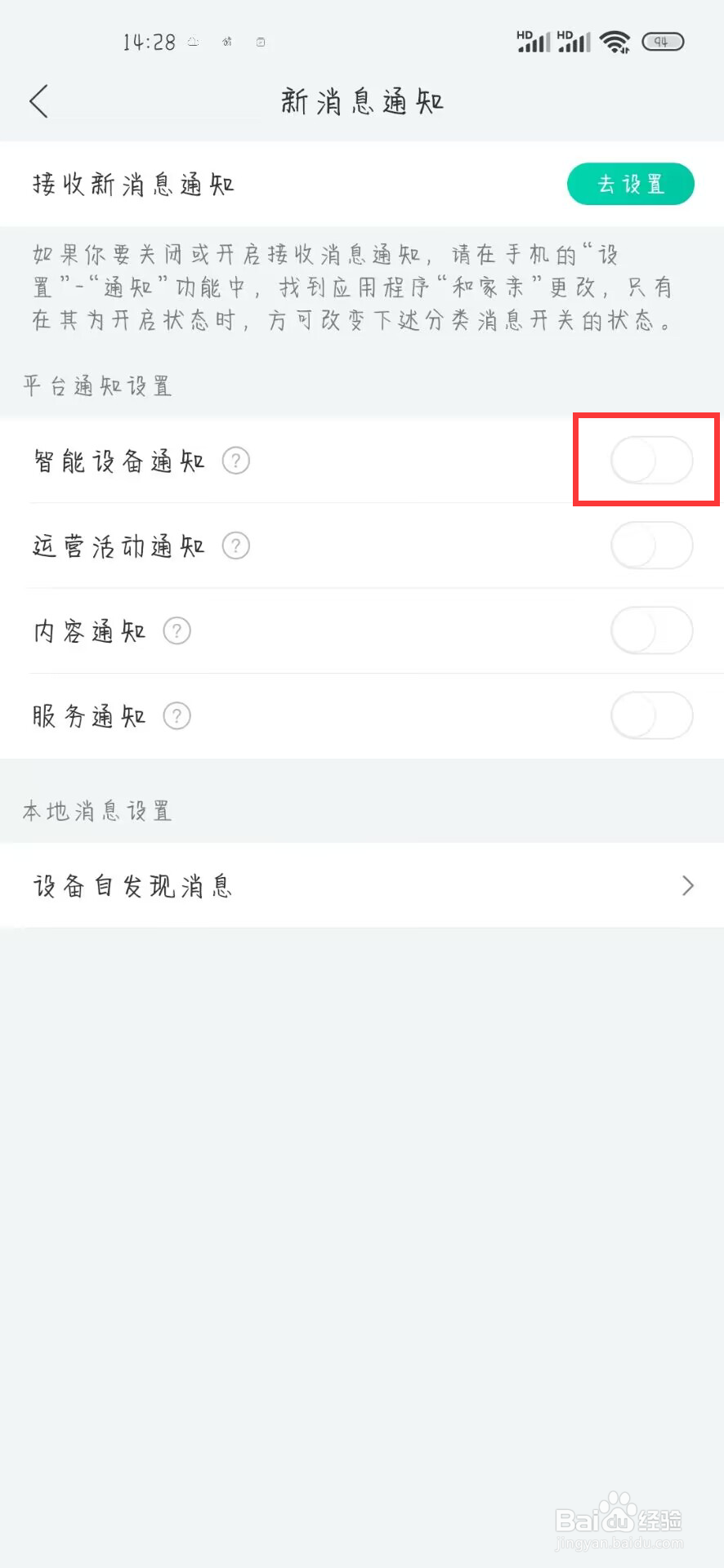Click the 接收新消息通知 label
Screen dimensions: 724x1568
[132, 184]
